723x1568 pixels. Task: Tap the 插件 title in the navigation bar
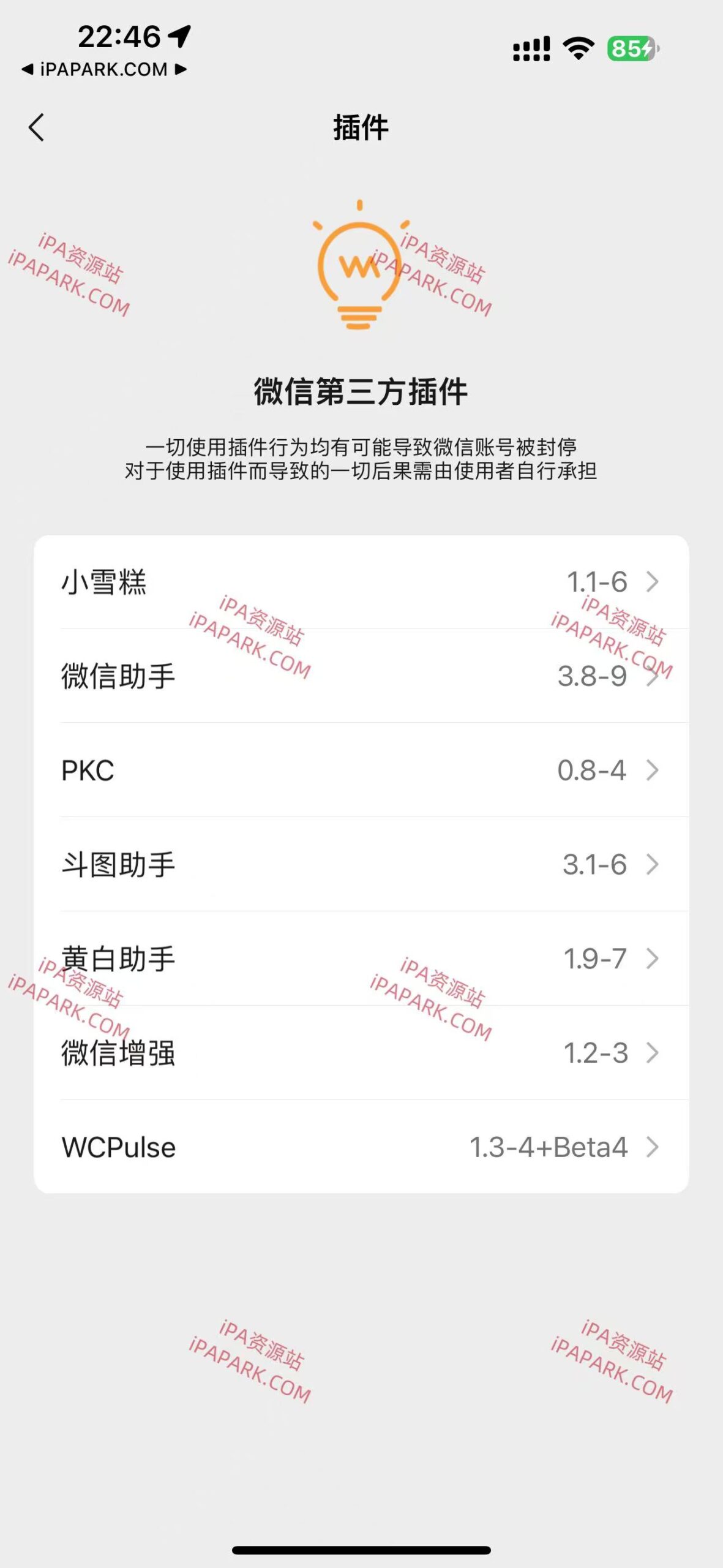coord(361,127)
